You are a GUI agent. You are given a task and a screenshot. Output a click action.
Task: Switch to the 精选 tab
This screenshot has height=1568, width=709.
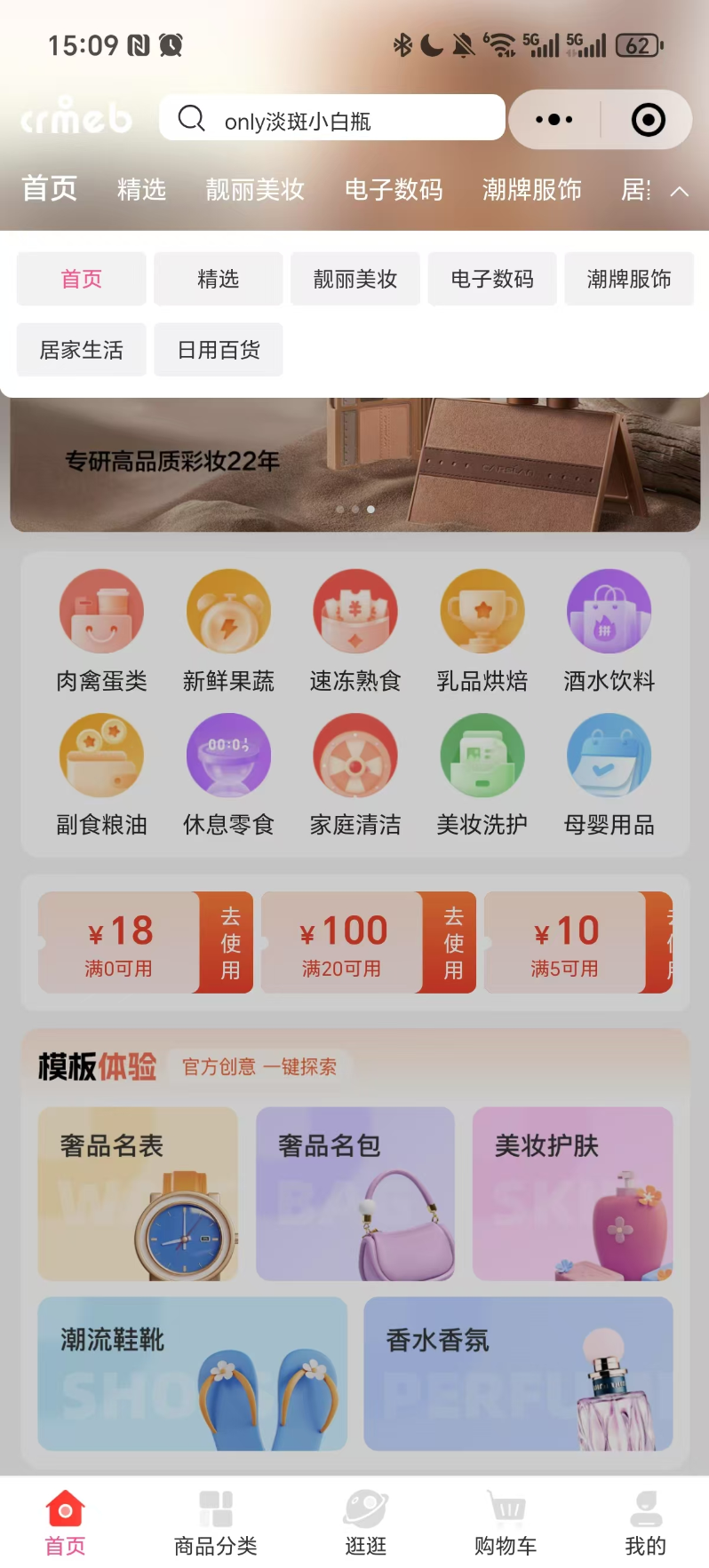[x=141, y=190]
